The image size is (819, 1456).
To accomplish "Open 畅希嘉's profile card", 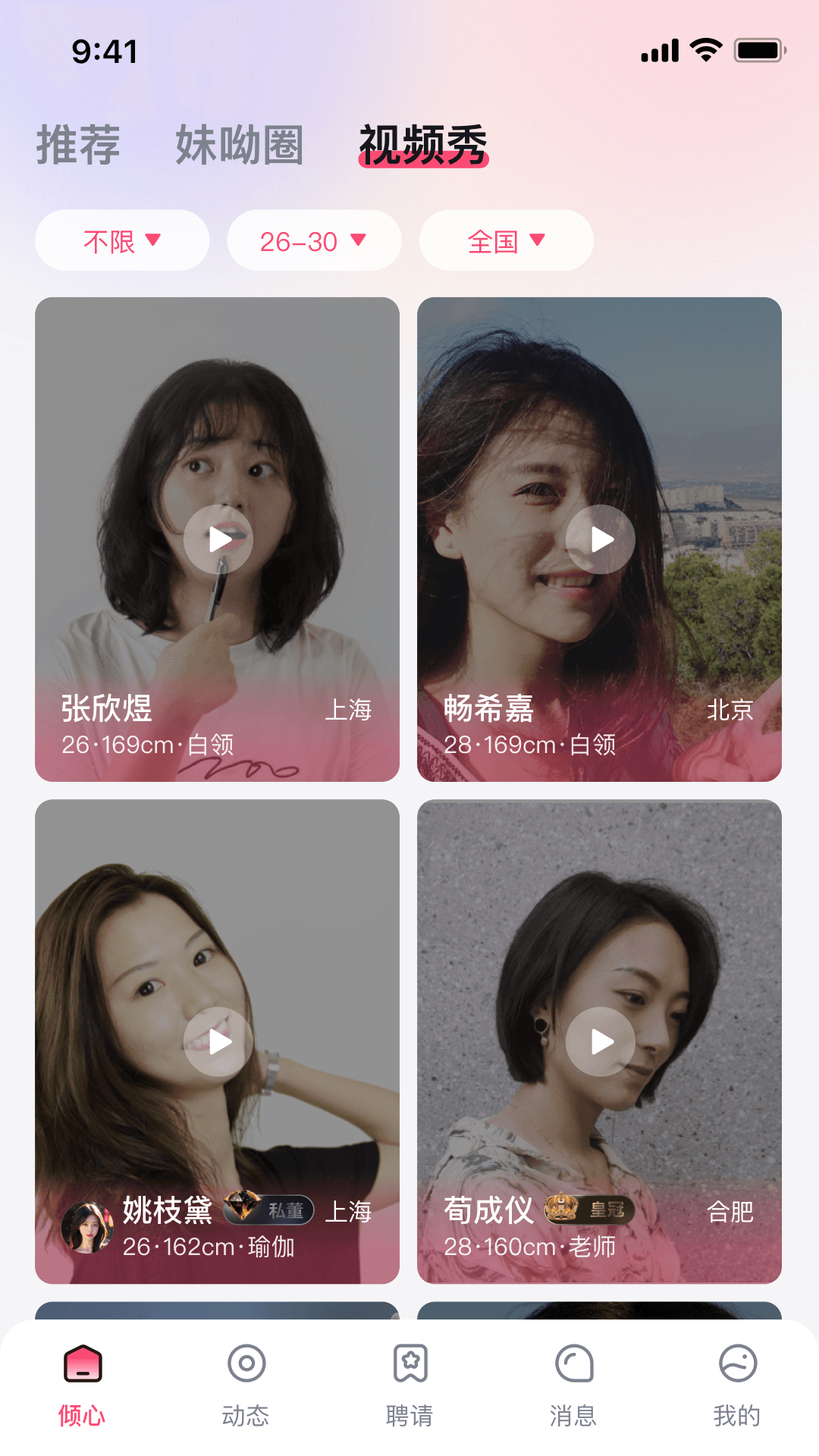I will click(600, 539).
